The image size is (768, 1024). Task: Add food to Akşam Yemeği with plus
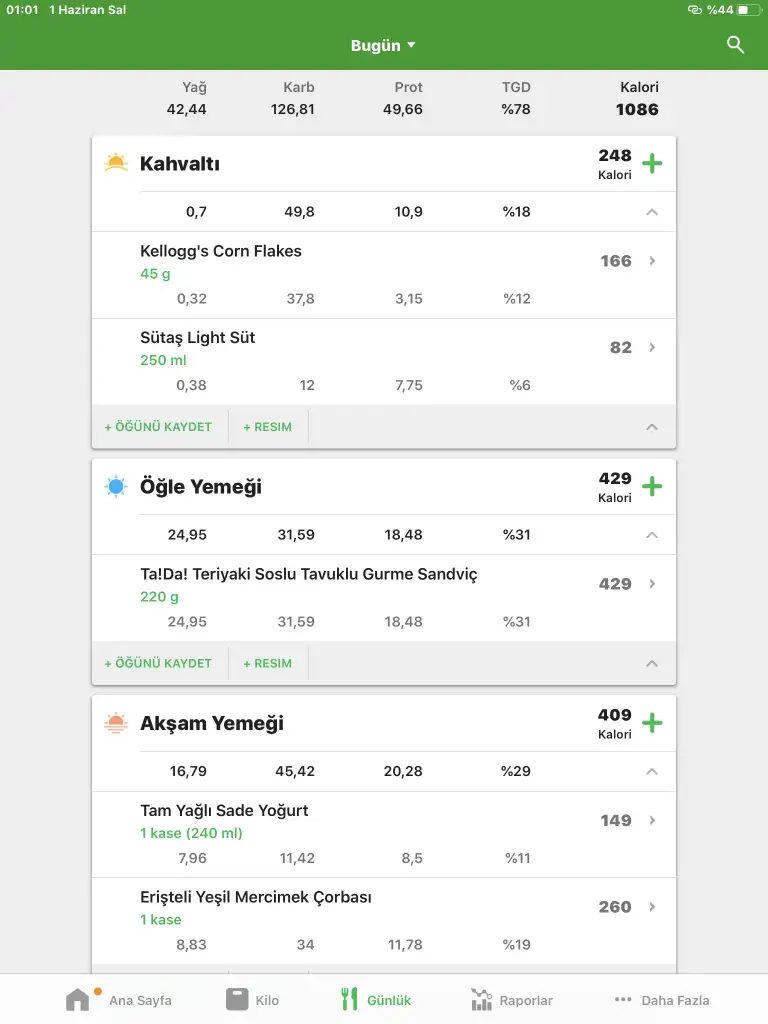tap(652, 723)
